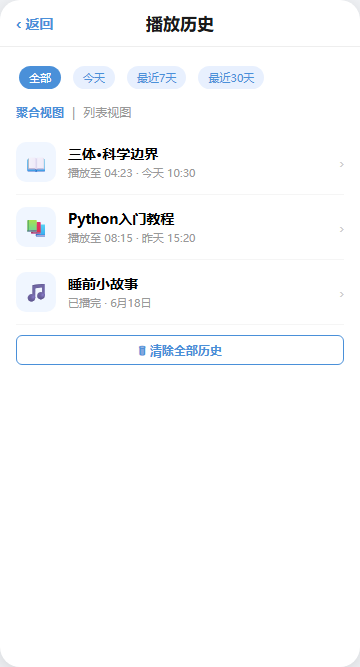
Task: Open 三体•科学边界 history item
Action: (180, 162)
